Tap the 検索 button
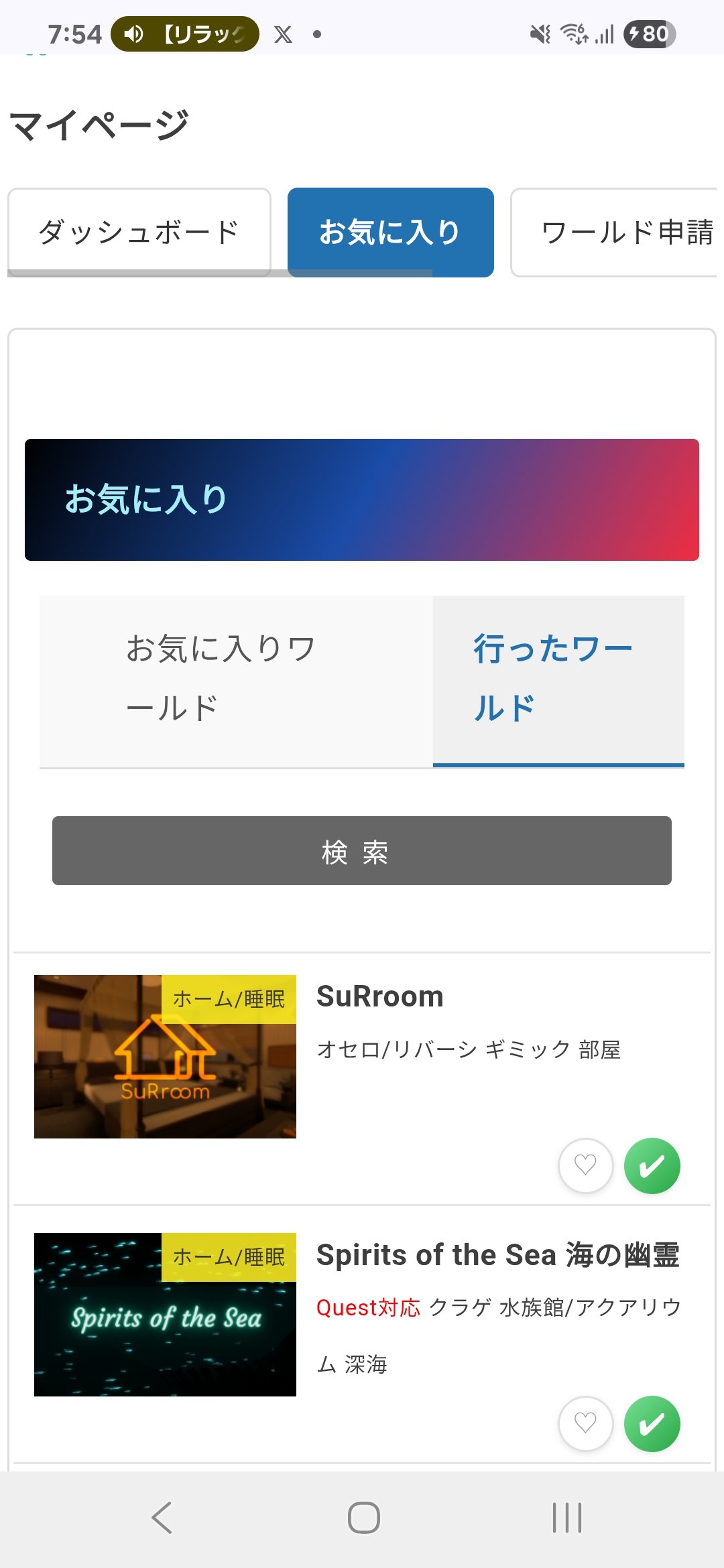Image resolution: width=724 pixels, height=1568 pixels. point(362,851)
